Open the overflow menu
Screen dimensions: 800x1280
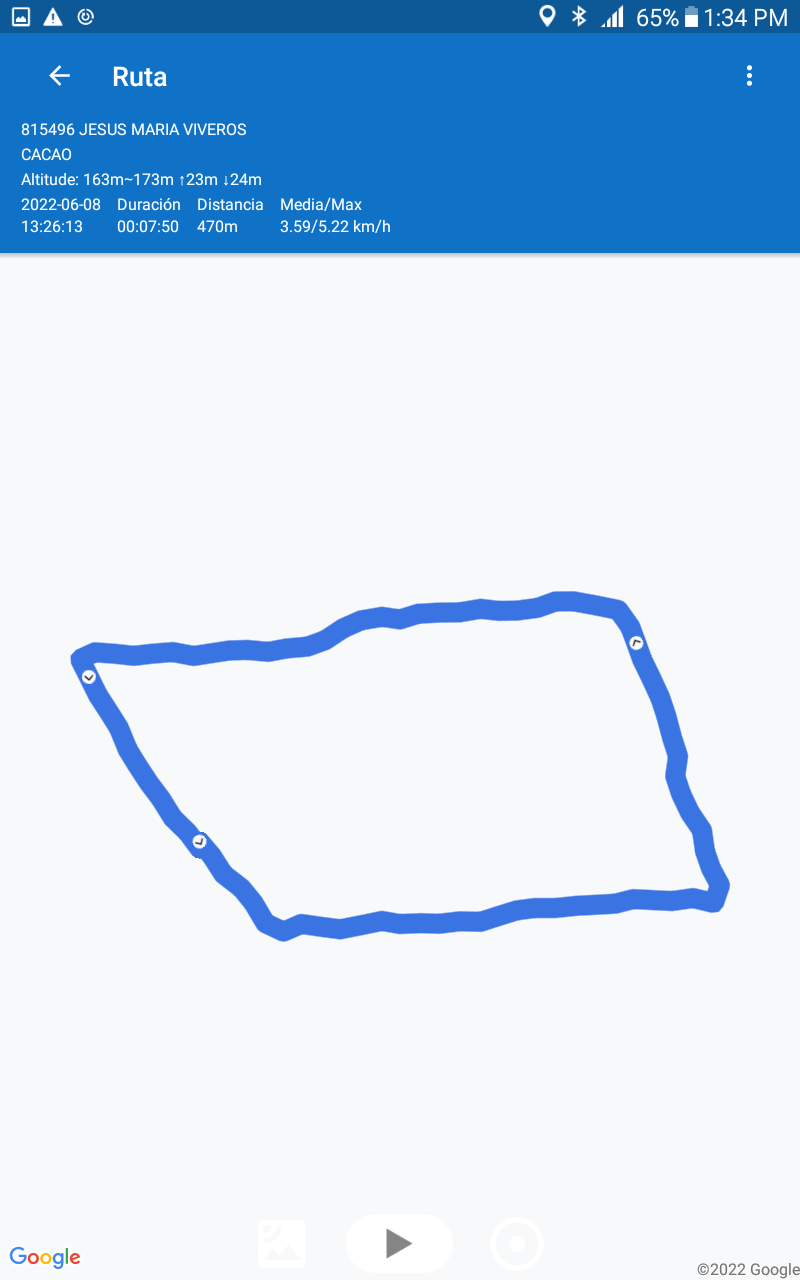(x=749, y=76)
